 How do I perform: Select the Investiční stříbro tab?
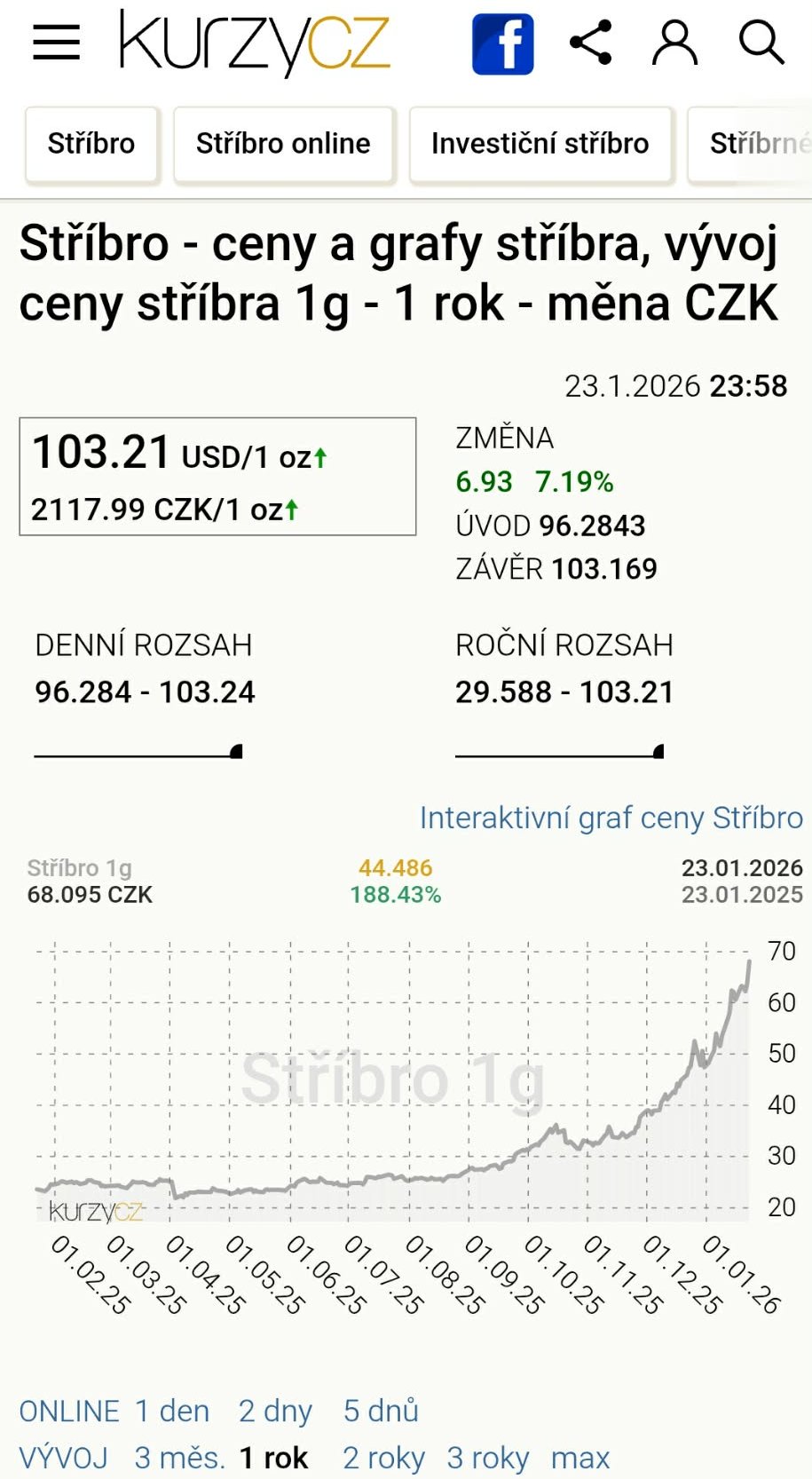540,144
